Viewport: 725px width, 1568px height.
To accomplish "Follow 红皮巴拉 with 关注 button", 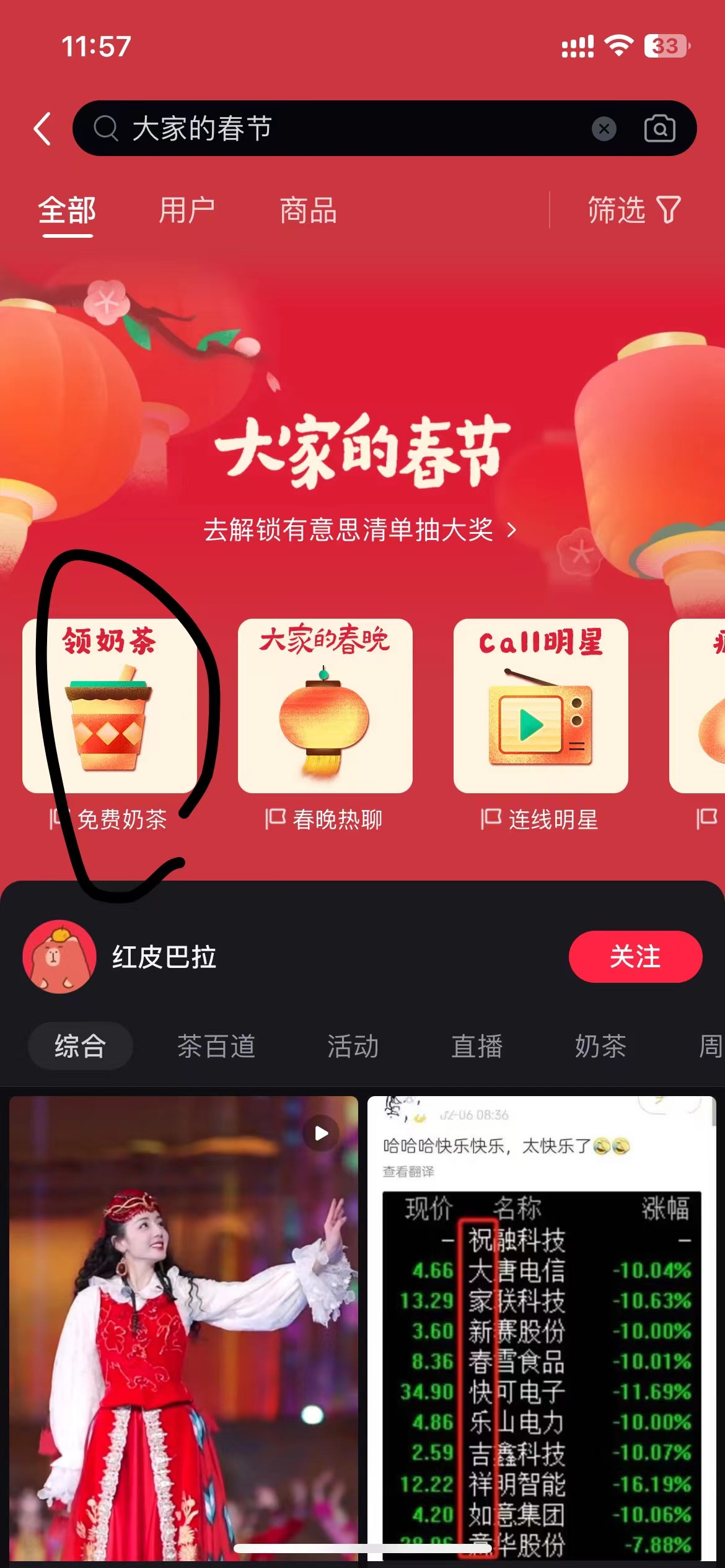I will point(635,957).
